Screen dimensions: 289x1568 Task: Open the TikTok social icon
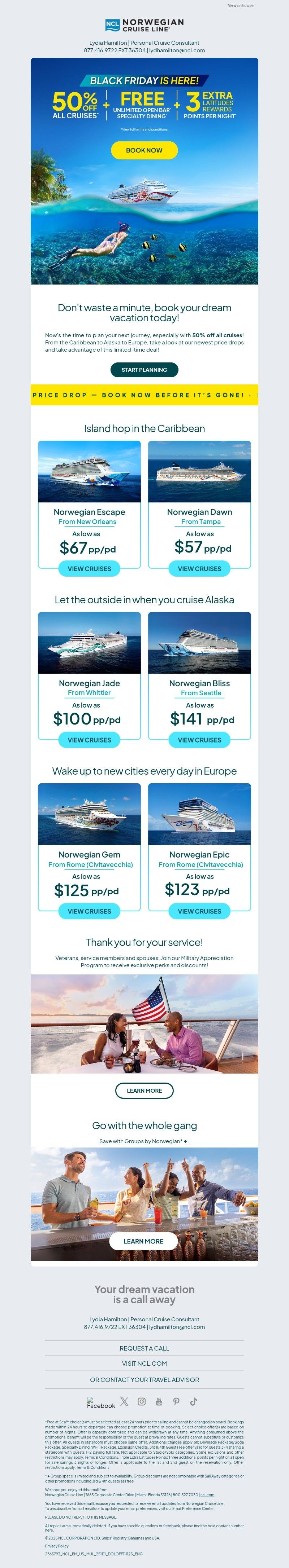(193, 1401)
